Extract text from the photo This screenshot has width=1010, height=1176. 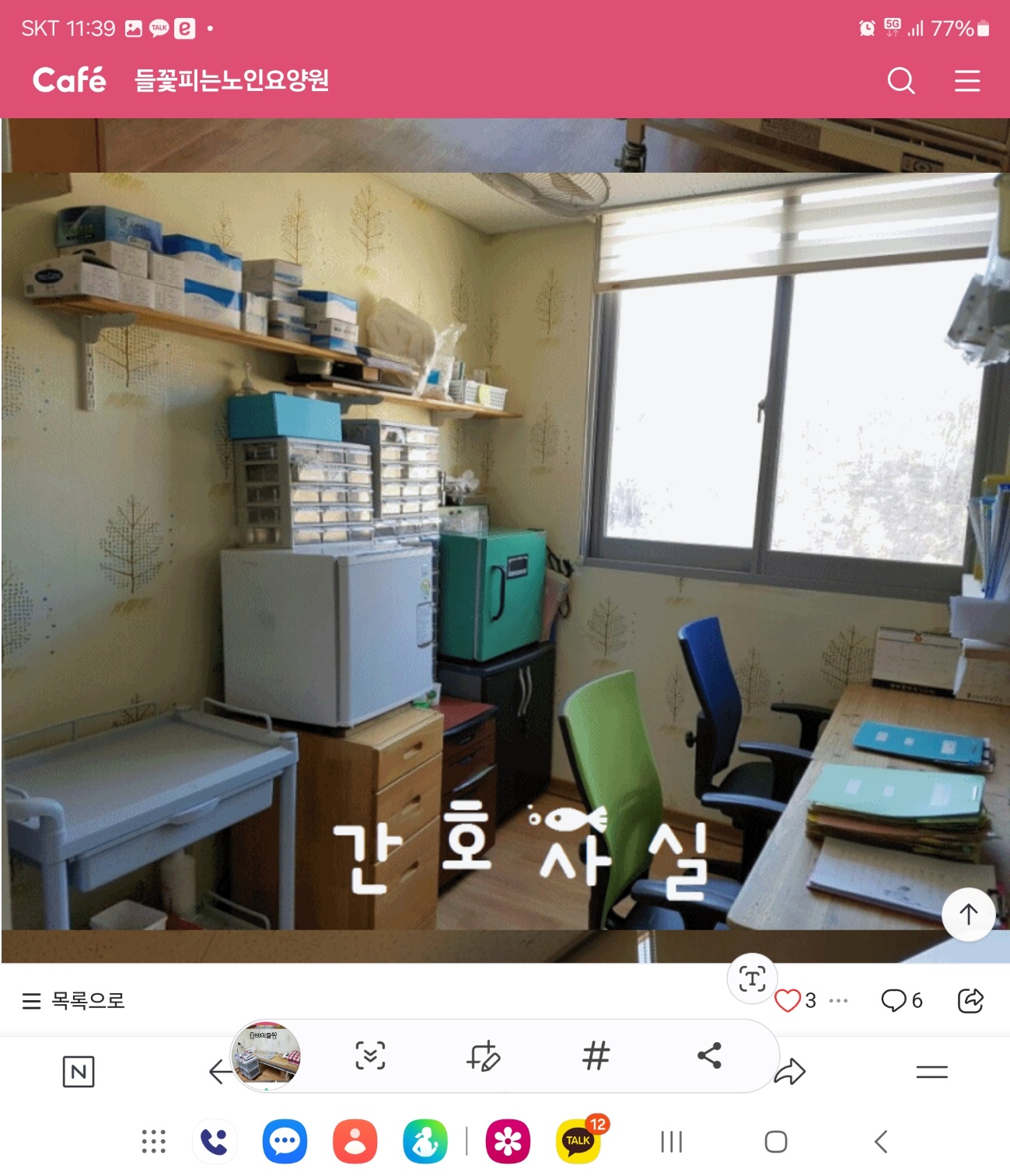tap(751, 978)
